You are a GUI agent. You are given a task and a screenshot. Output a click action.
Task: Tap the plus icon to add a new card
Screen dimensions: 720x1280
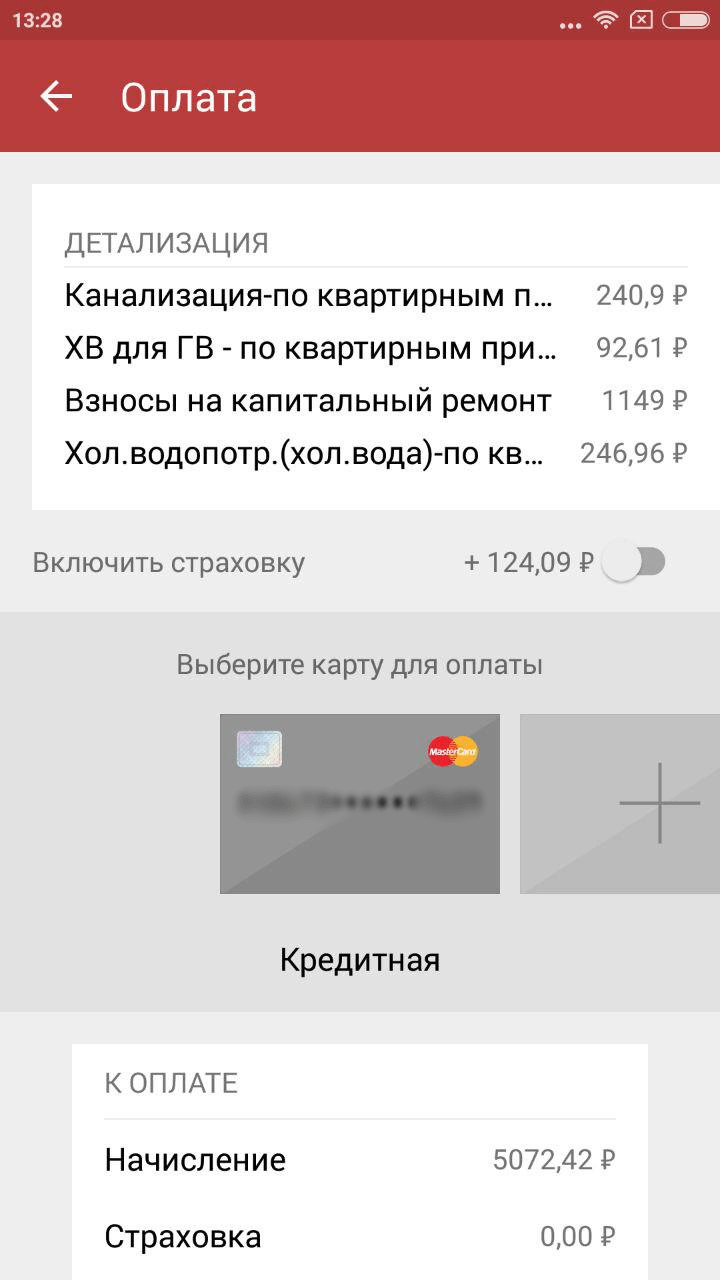click(x=660, y=802)
